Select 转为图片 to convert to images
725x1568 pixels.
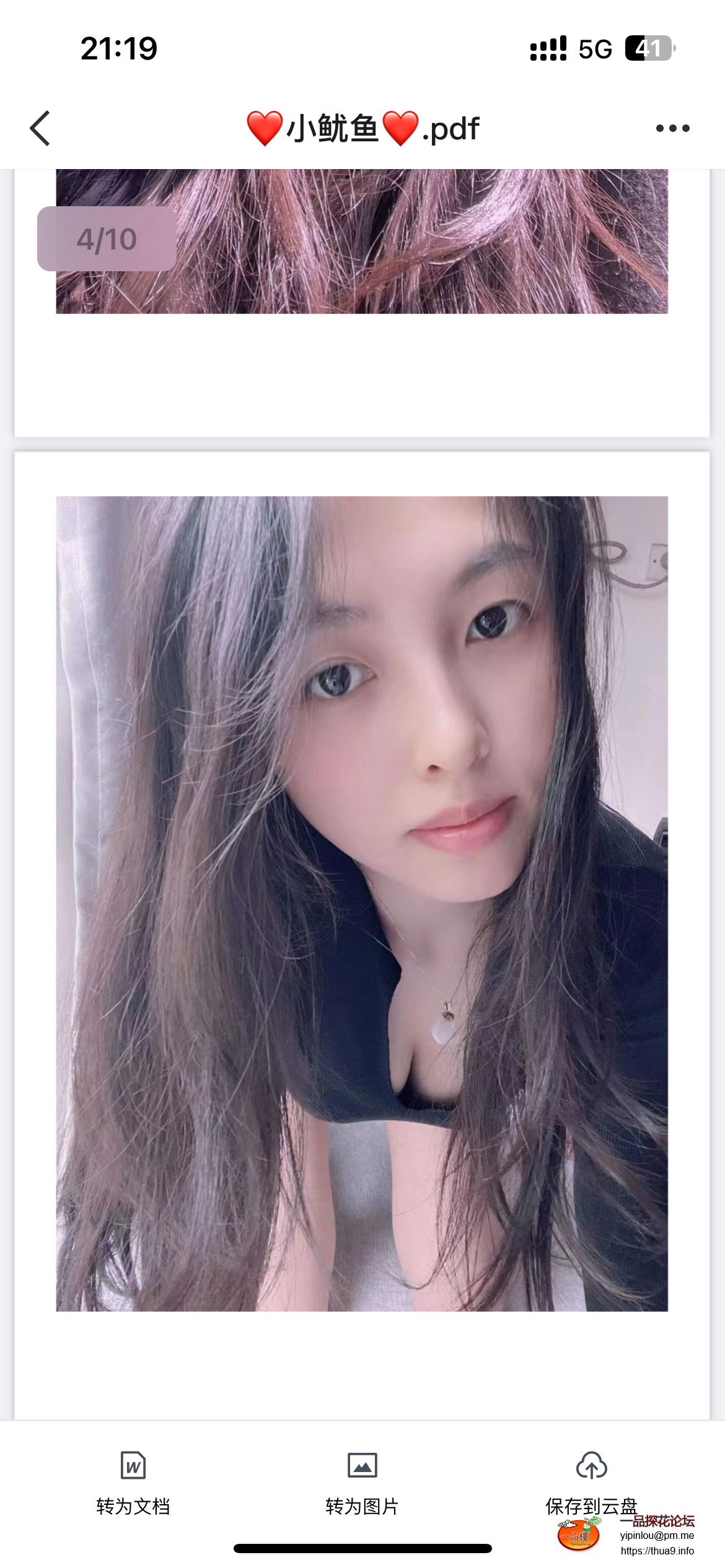tap(362, 1481)
